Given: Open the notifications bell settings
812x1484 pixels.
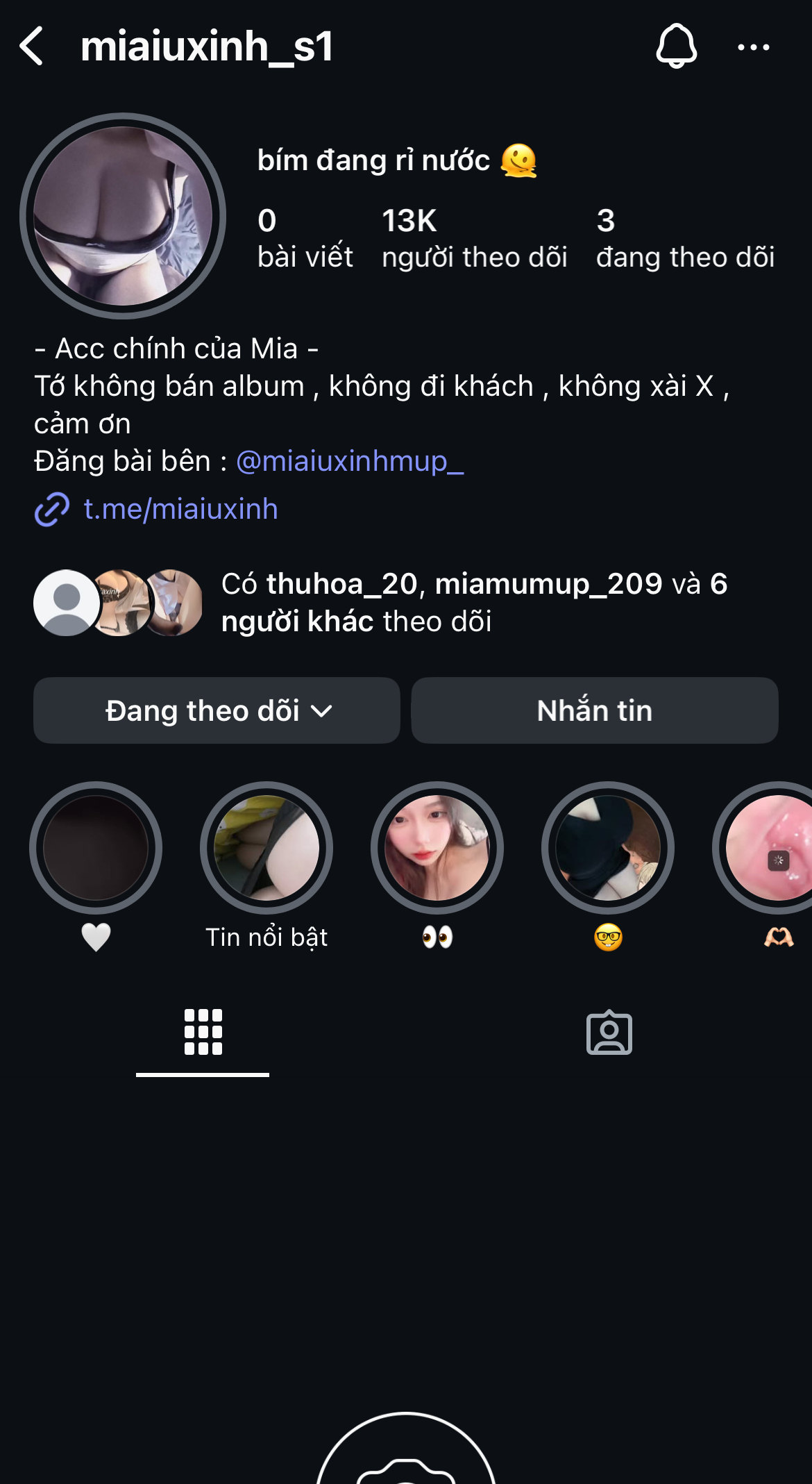Looking at the screenshot, I should 676,47.
